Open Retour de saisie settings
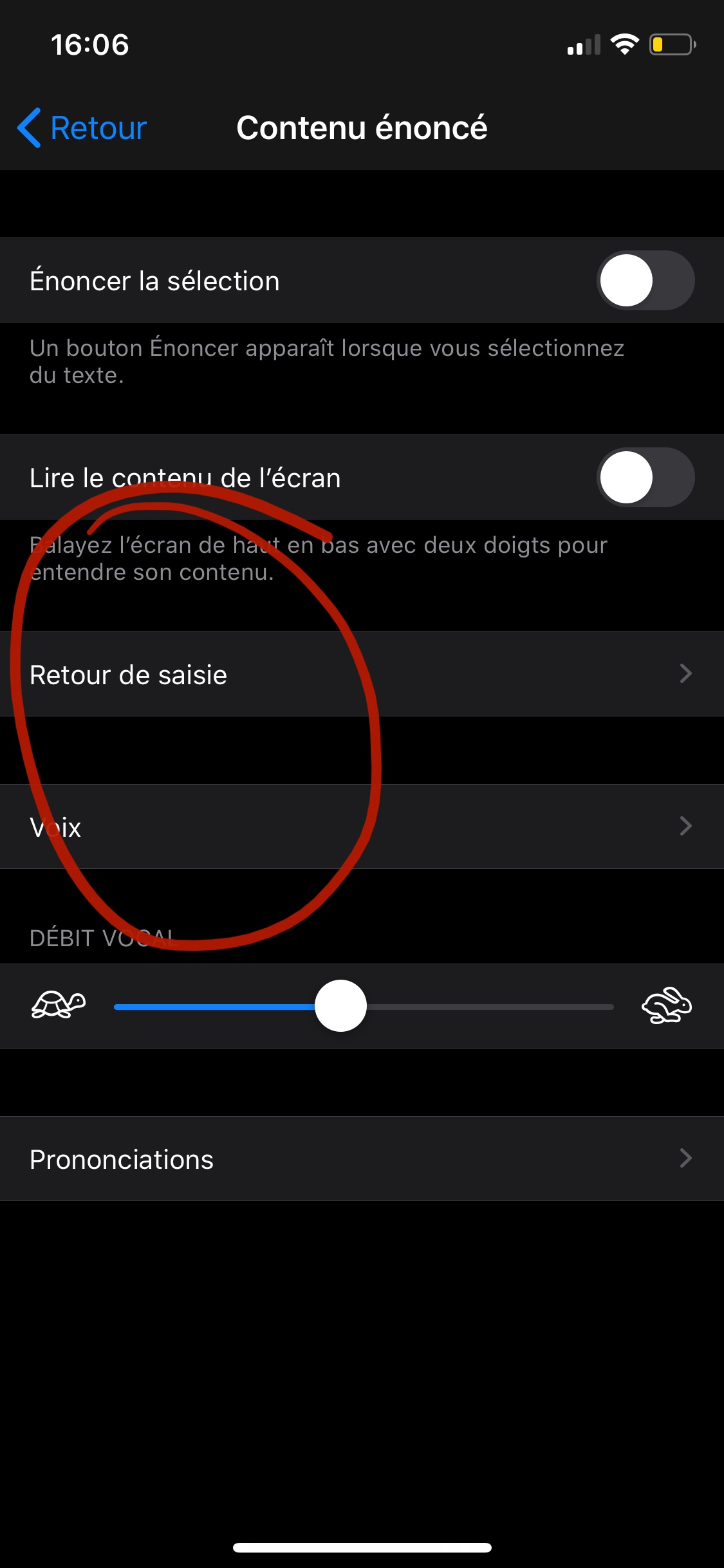Image resolution: width=724 pixels, height=1568 pixels. pyautogui.click(x=362, y=674)
